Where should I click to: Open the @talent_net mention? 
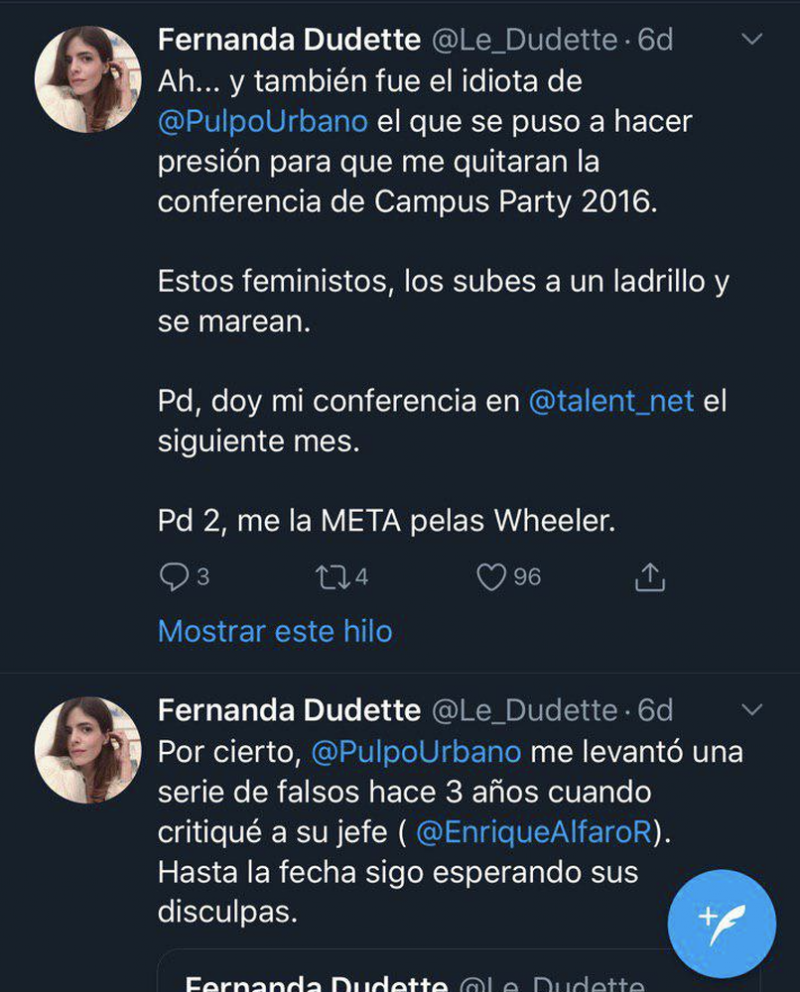tap(611, 401)
